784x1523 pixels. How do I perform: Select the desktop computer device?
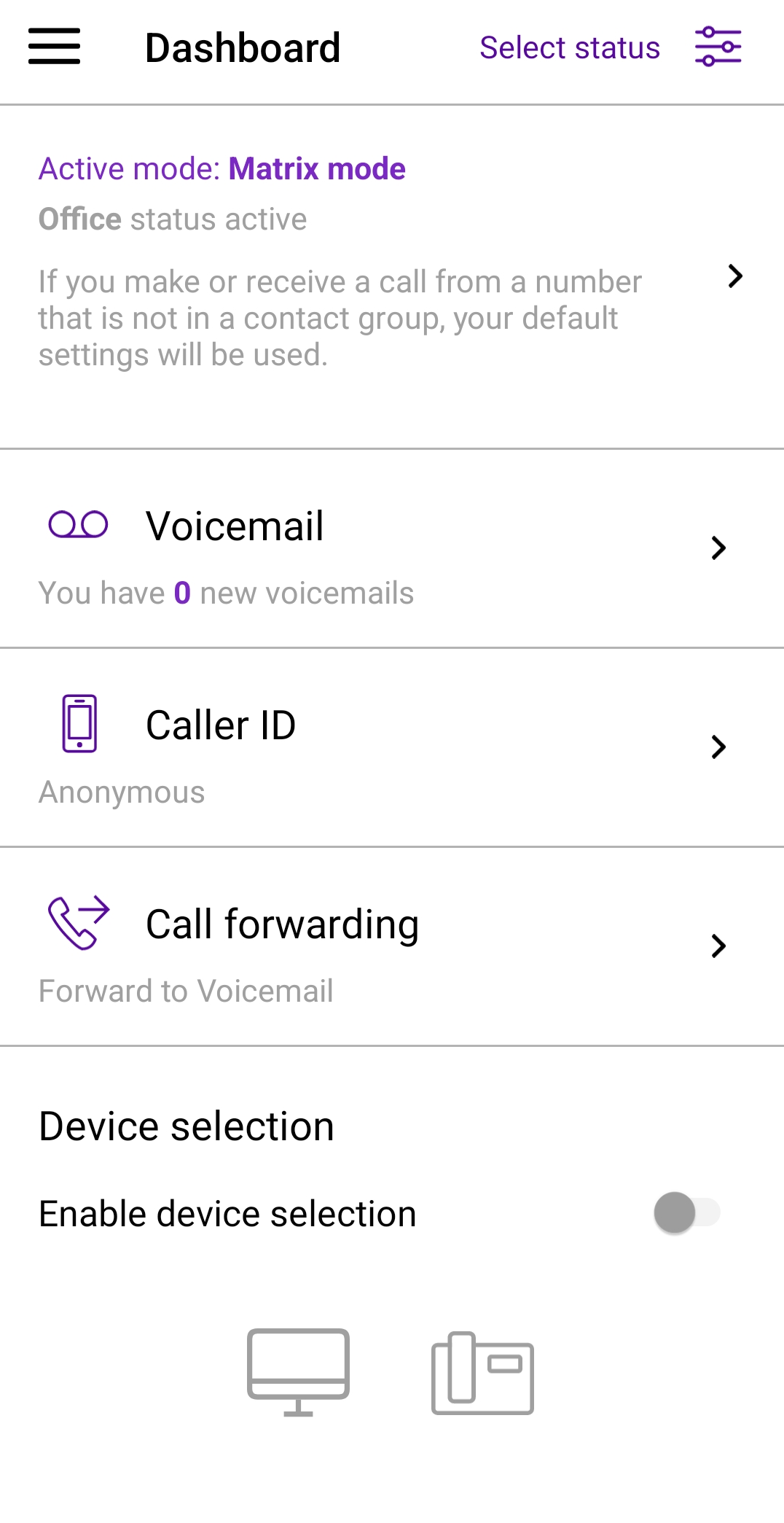click(298, 1372)
